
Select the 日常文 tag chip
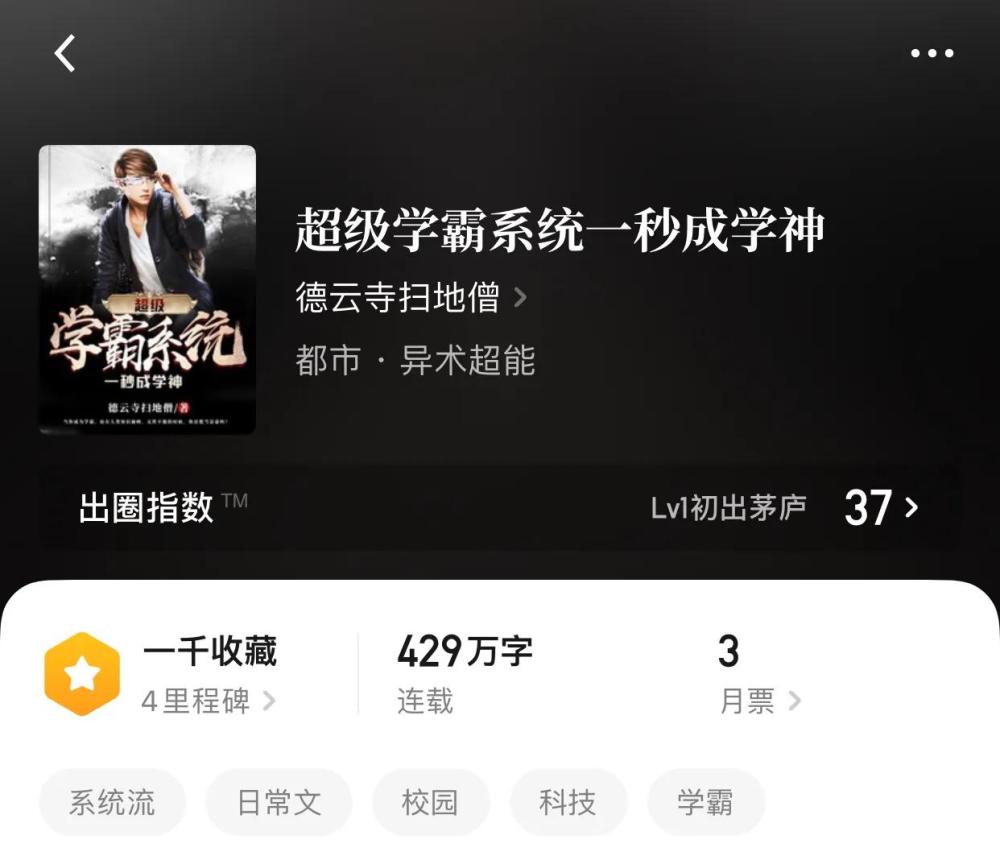pos(279,802)
